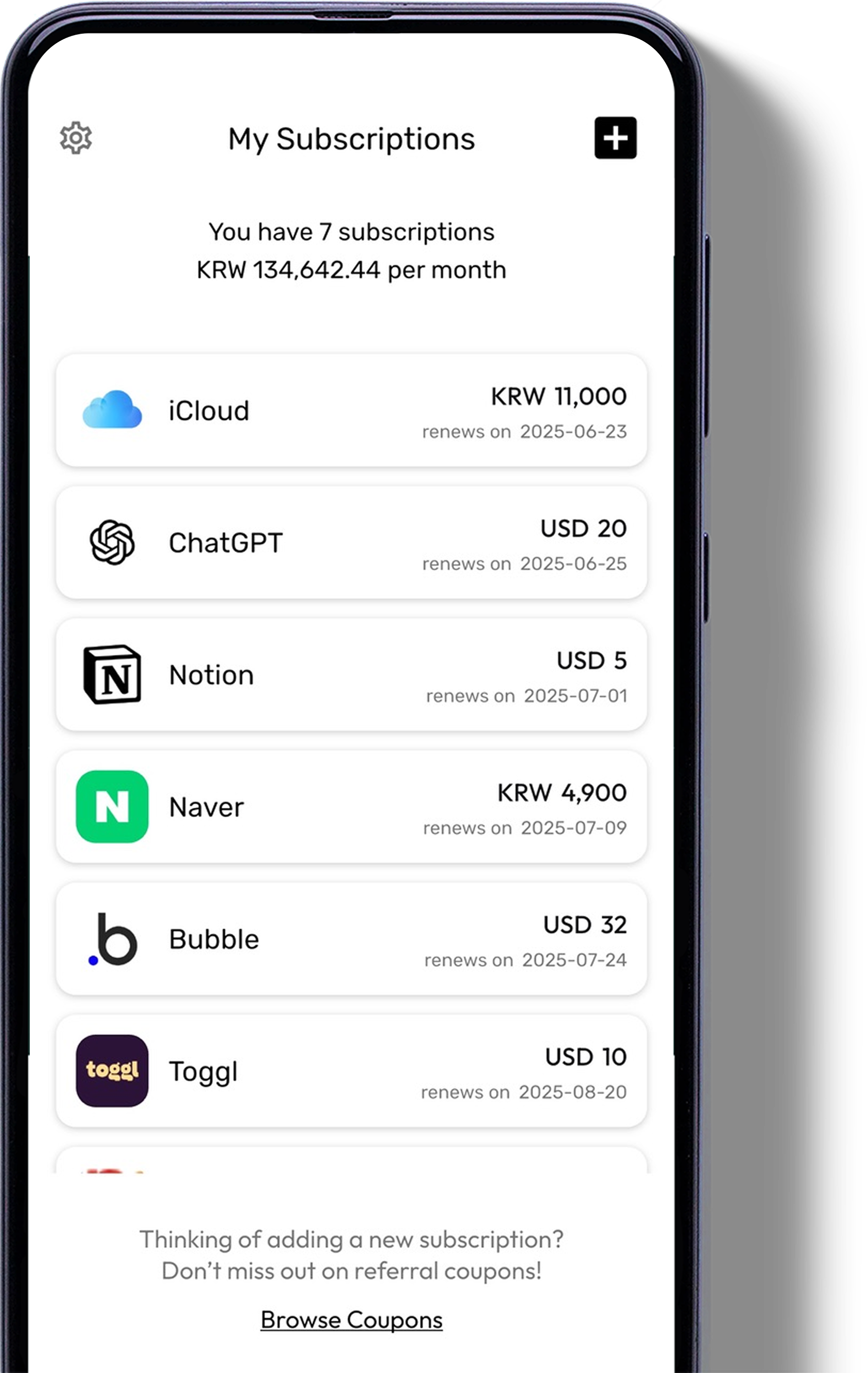Open the settings gear

coord(76,137)
